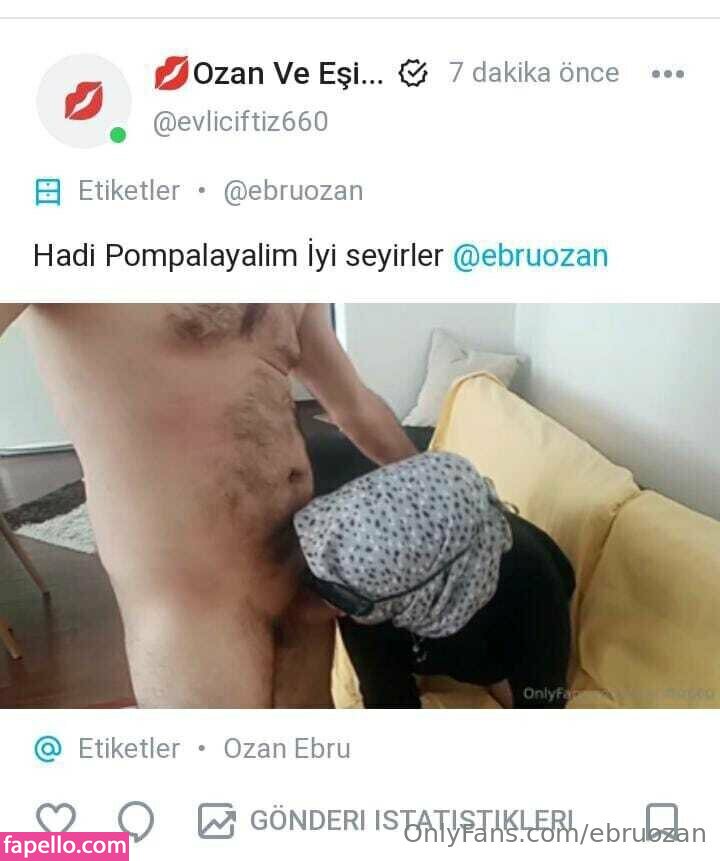Open the post's three-dot overflow menu

[667, 74]
